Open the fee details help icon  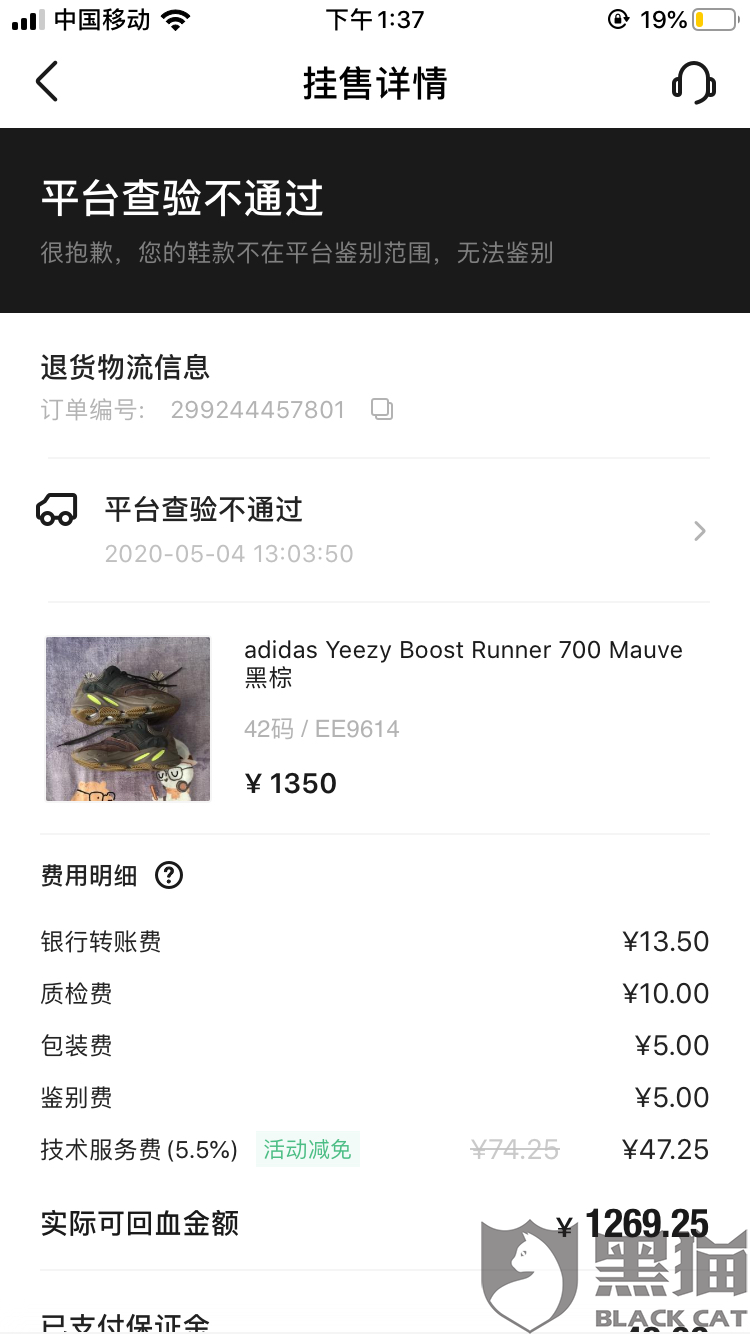[169, 876]
